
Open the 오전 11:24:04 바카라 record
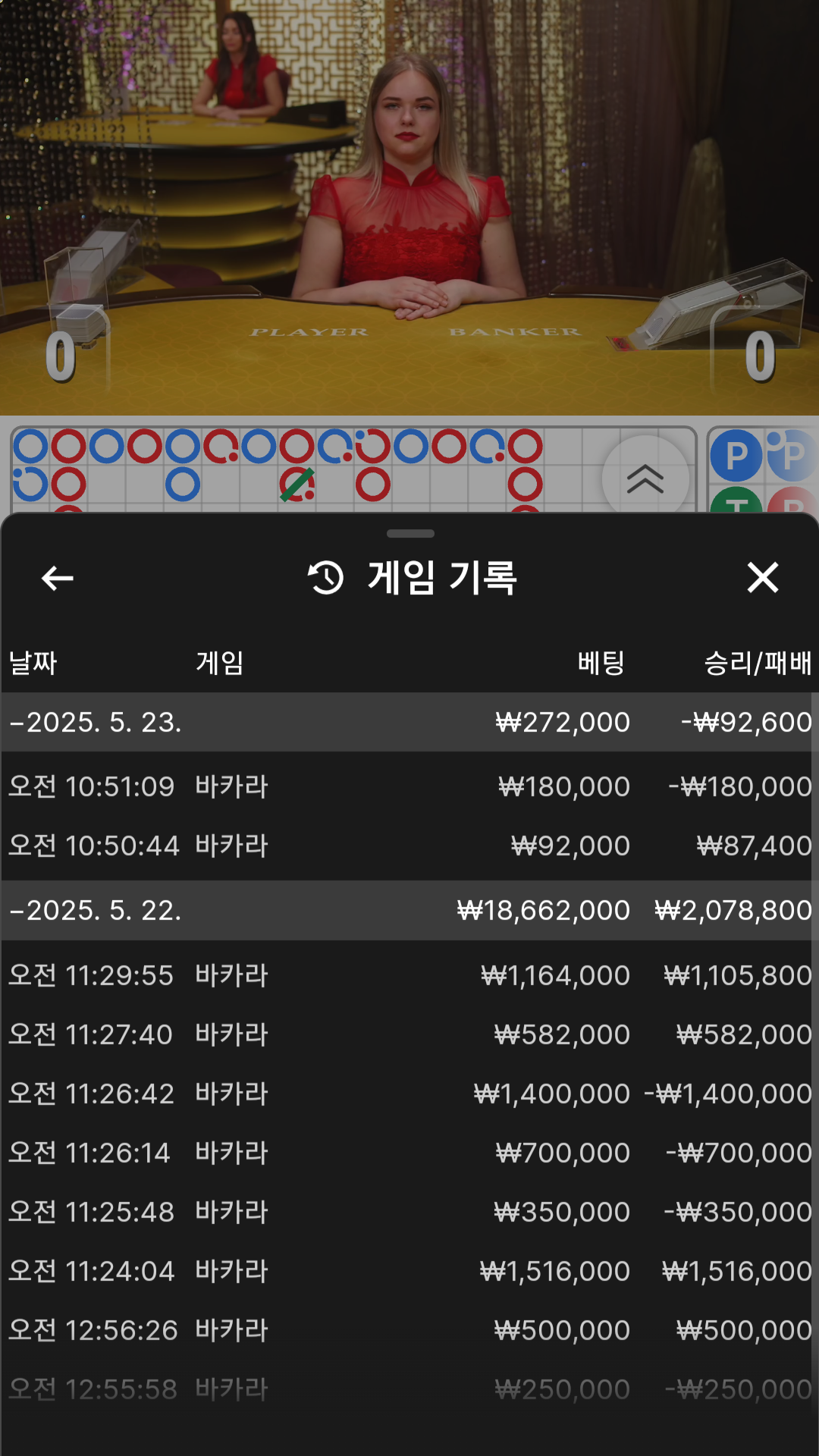(409, 1271)
